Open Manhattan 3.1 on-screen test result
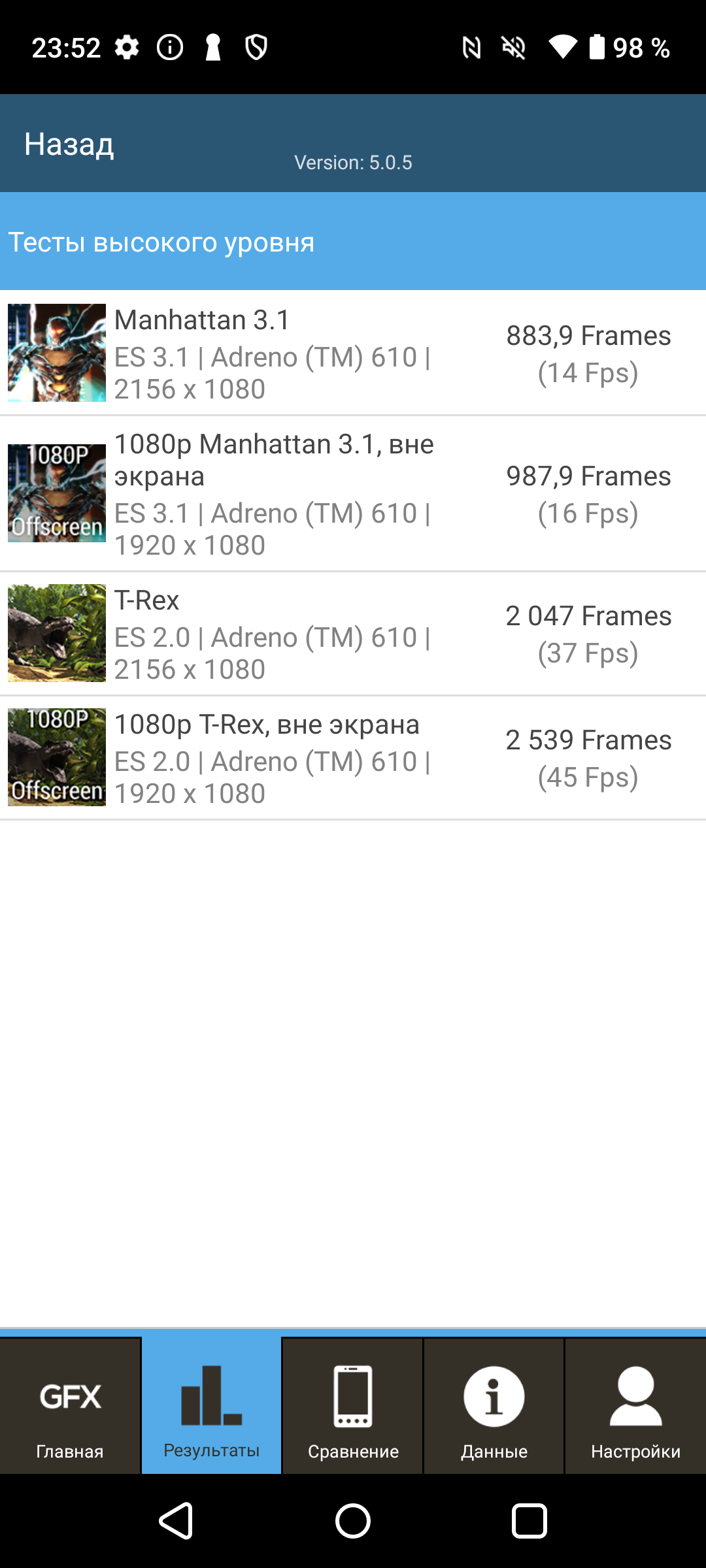Image resolution: width=706 pixels, height=1568 pixels. pyautogui.click(x=353, y=353)
